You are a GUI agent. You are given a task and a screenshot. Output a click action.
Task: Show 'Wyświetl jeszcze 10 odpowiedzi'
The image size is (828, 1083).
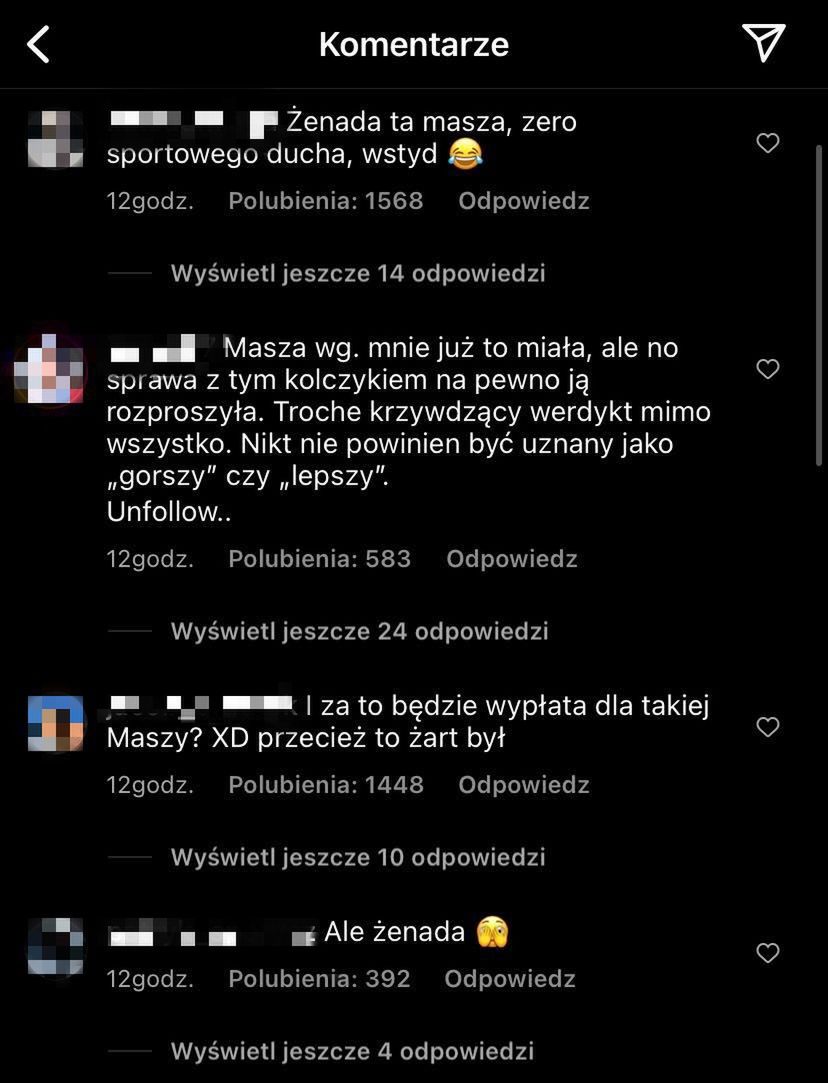(357, 857)
